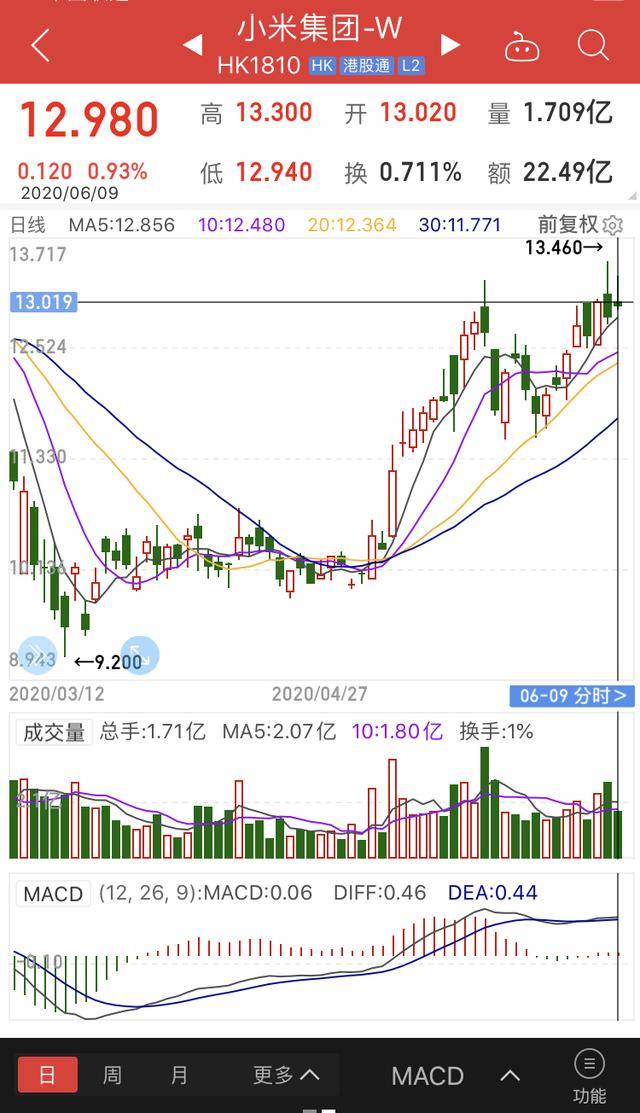Open stock search magnifier
This screenshot has width=640, height=1113.
593,45
